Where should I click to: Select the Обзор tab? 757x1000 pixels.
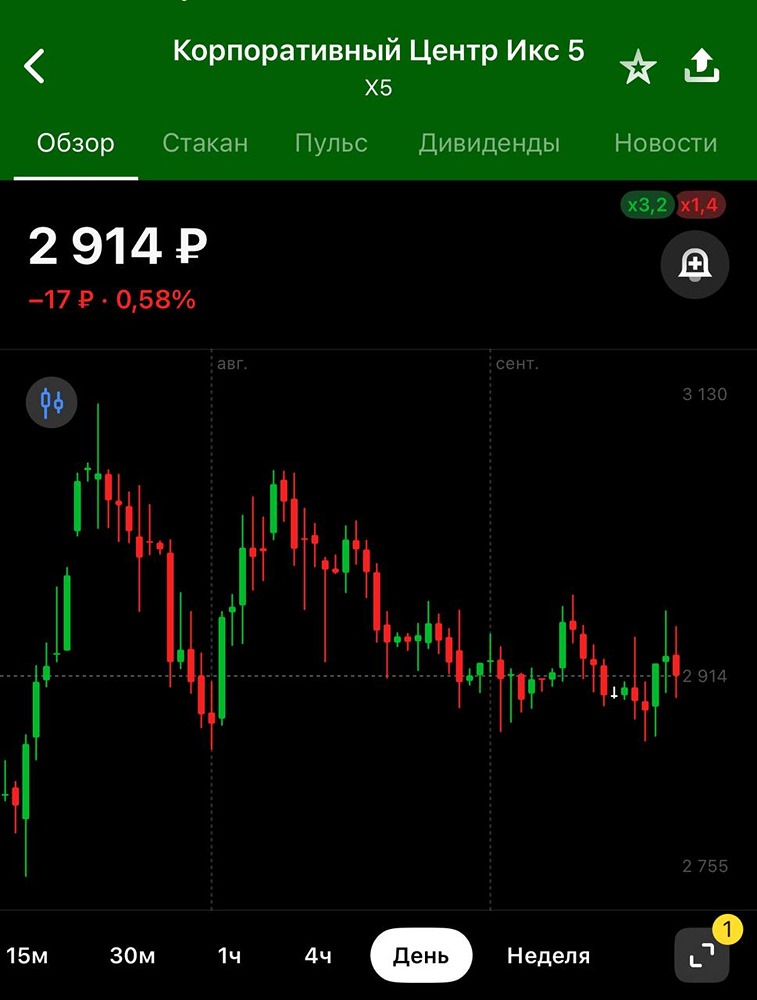point(76,143)
